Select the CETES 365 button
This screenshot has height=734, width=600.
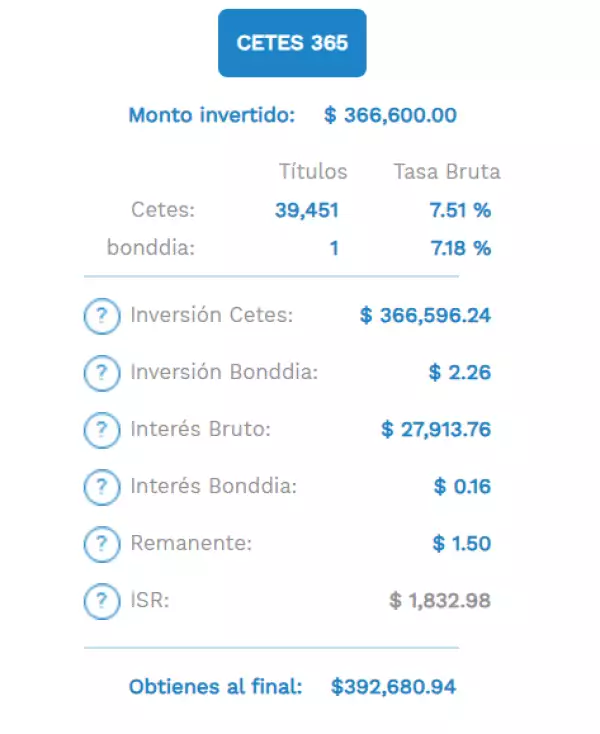(x=292, y=43)
